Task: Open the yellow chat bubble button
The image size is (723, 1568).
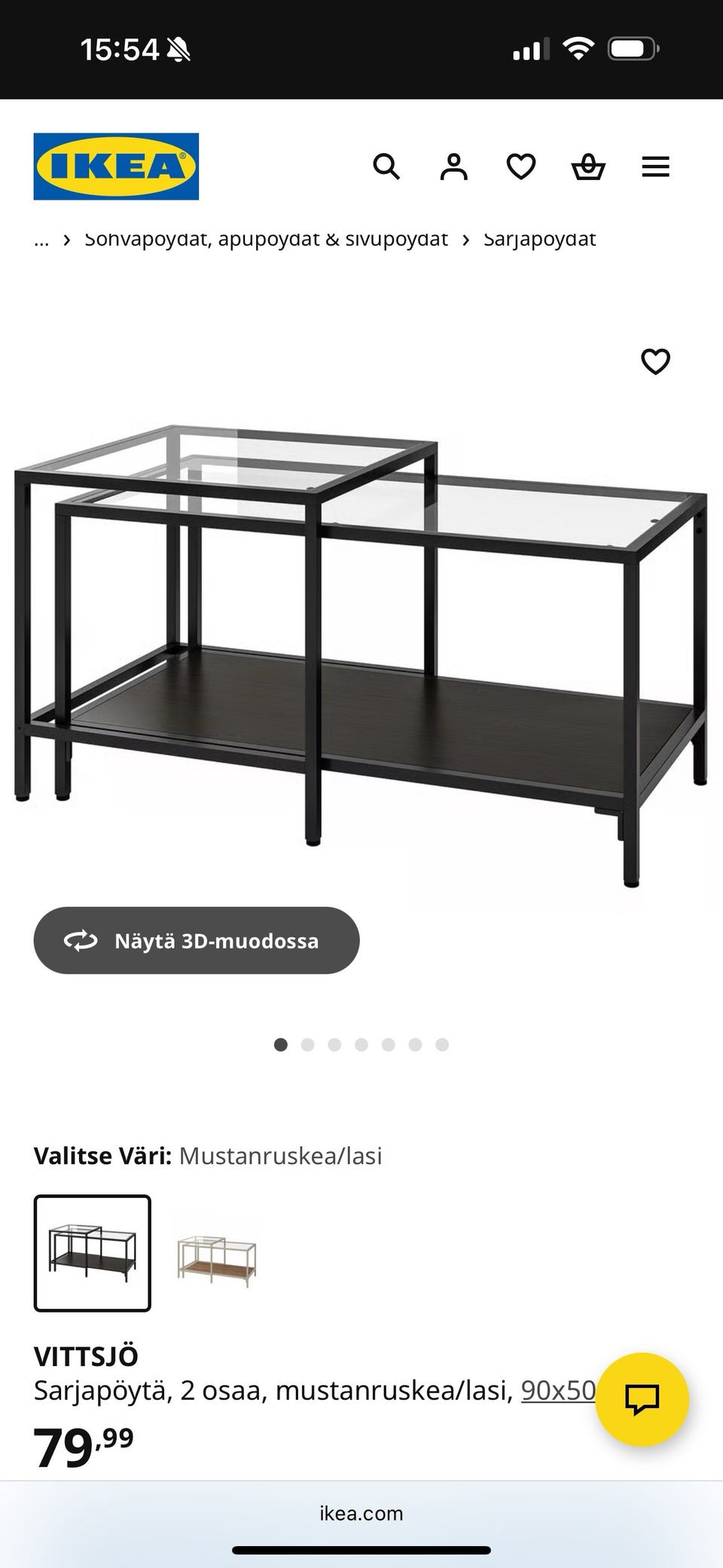Action: pyautogui.click(x=642, y=1399)
